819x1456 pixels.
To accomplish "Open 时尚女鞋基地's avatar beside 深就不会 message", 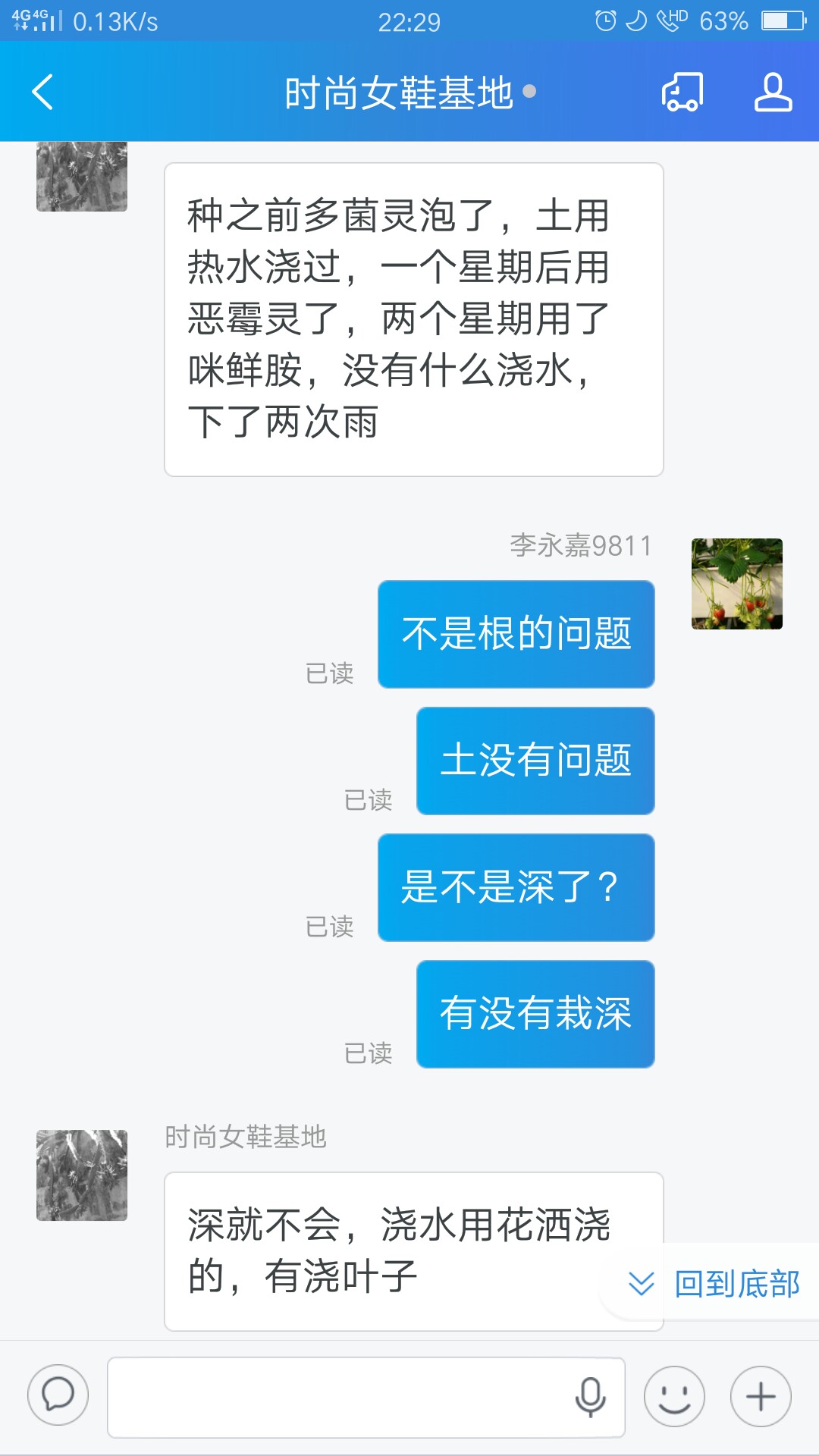I will point(82,1175).
